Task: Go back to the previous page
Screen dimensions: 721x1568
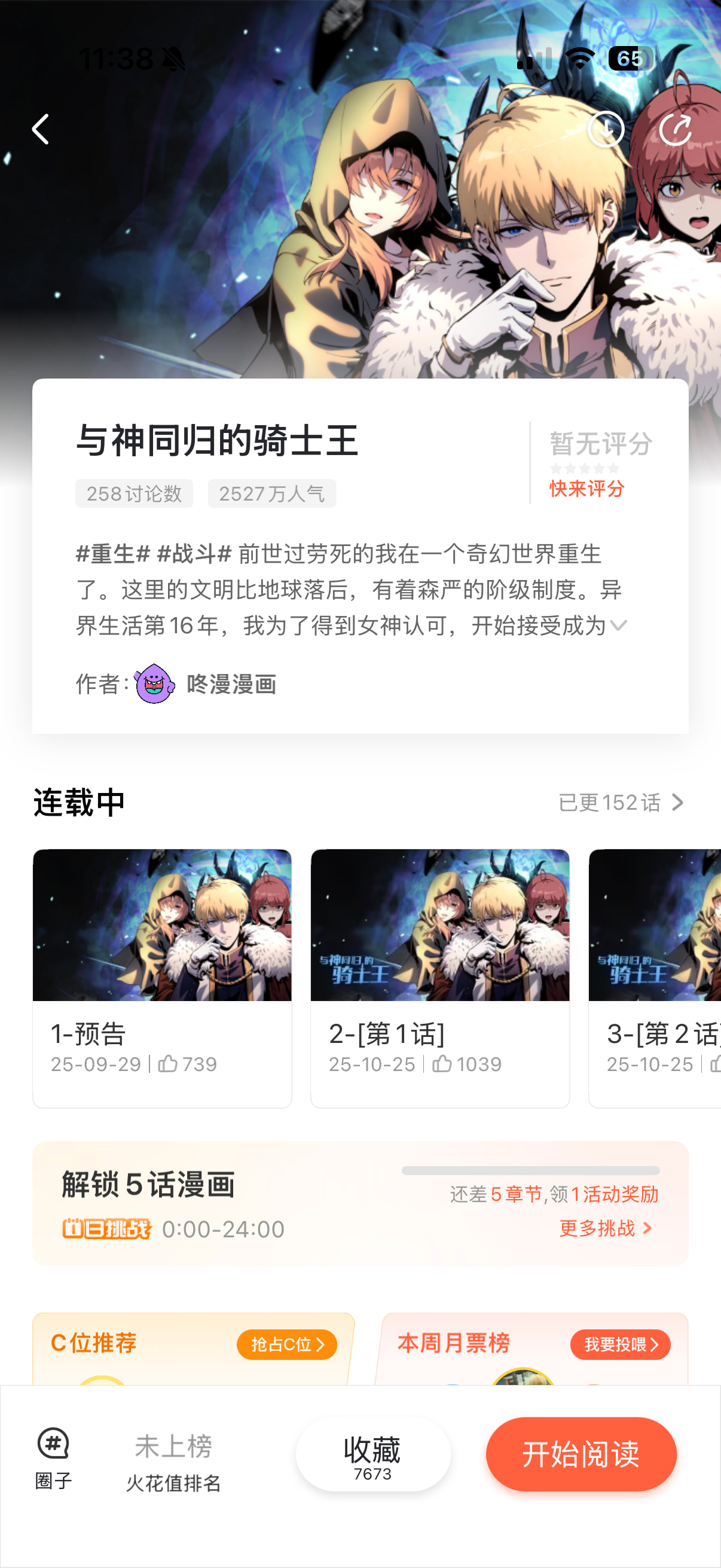Action: pyautogui.click(x=41, y=129)
